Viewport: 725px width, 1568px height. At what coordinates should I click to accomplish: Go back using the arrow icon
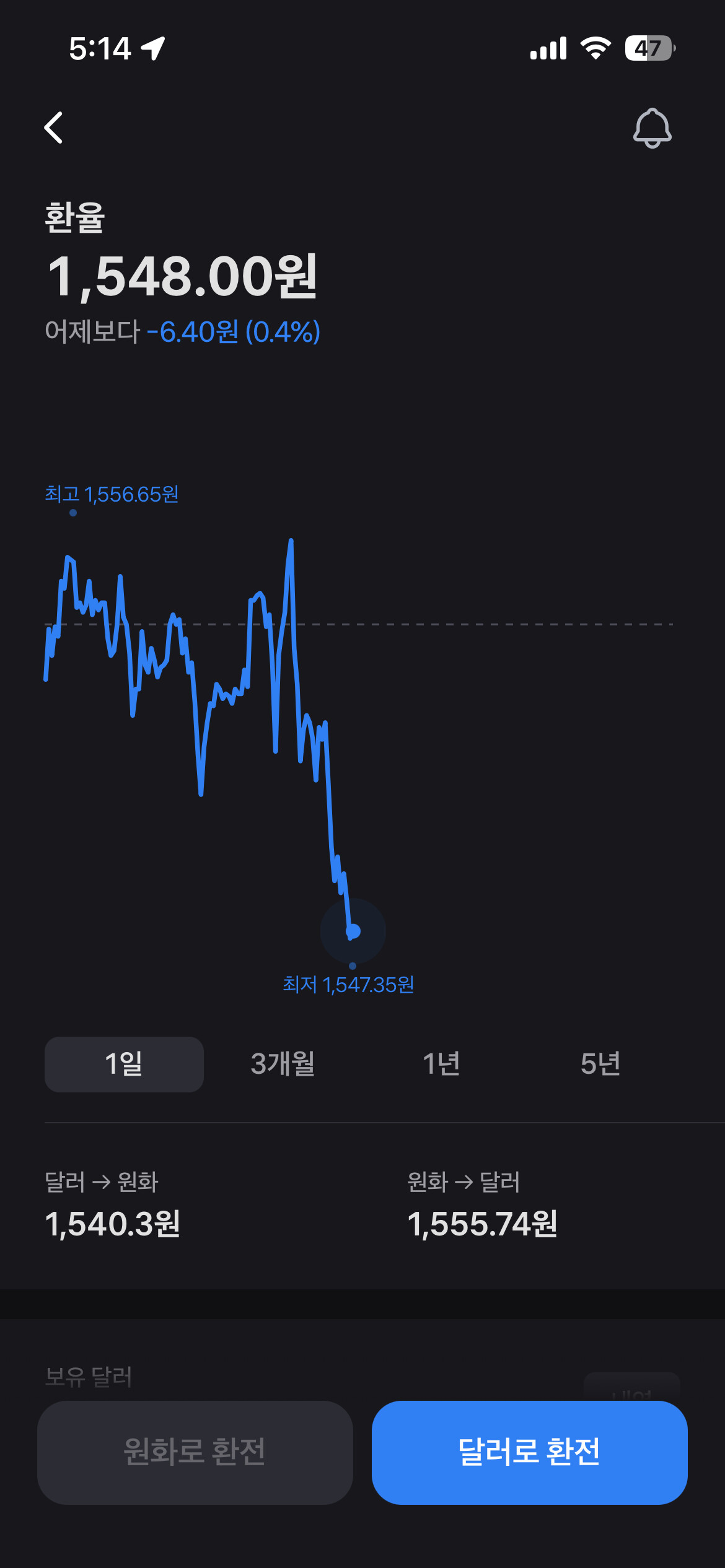pos(54,128)
